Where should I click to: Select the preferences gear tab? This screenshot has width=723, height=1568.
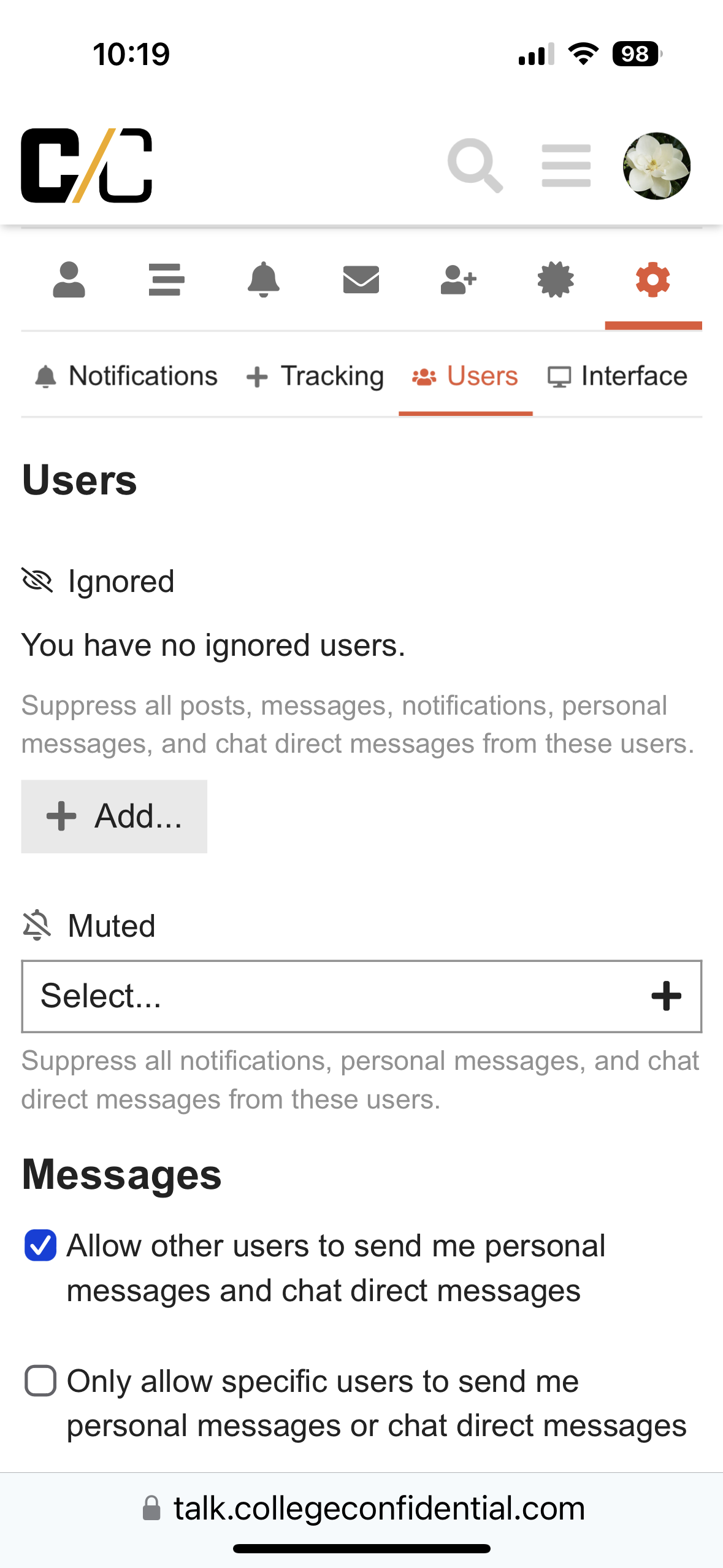pyautogui.click(x=653, y=280)
